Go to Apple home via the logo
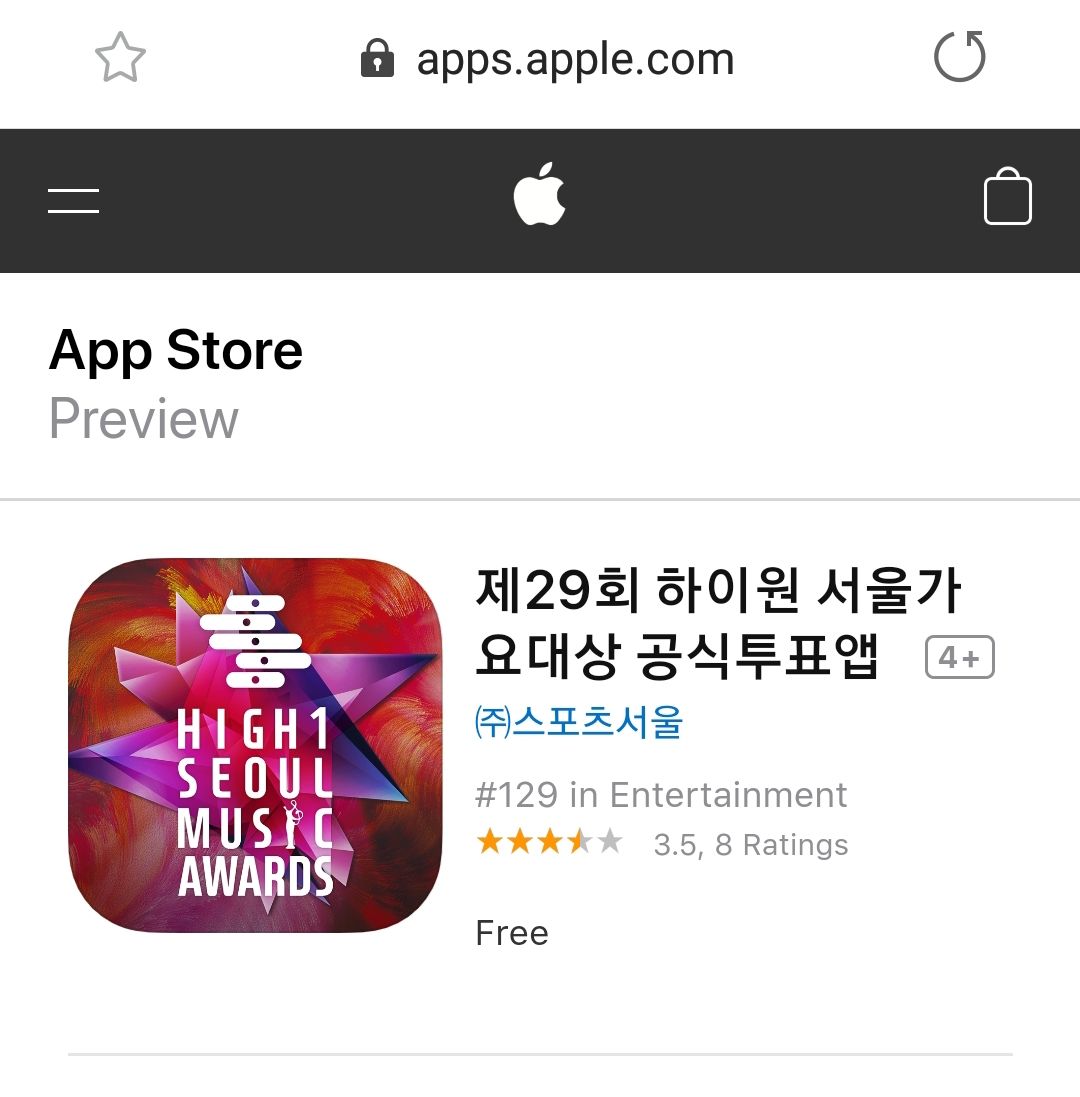Image resolution: width=1080 pixels, height=1097 pixels. [540, 197]
